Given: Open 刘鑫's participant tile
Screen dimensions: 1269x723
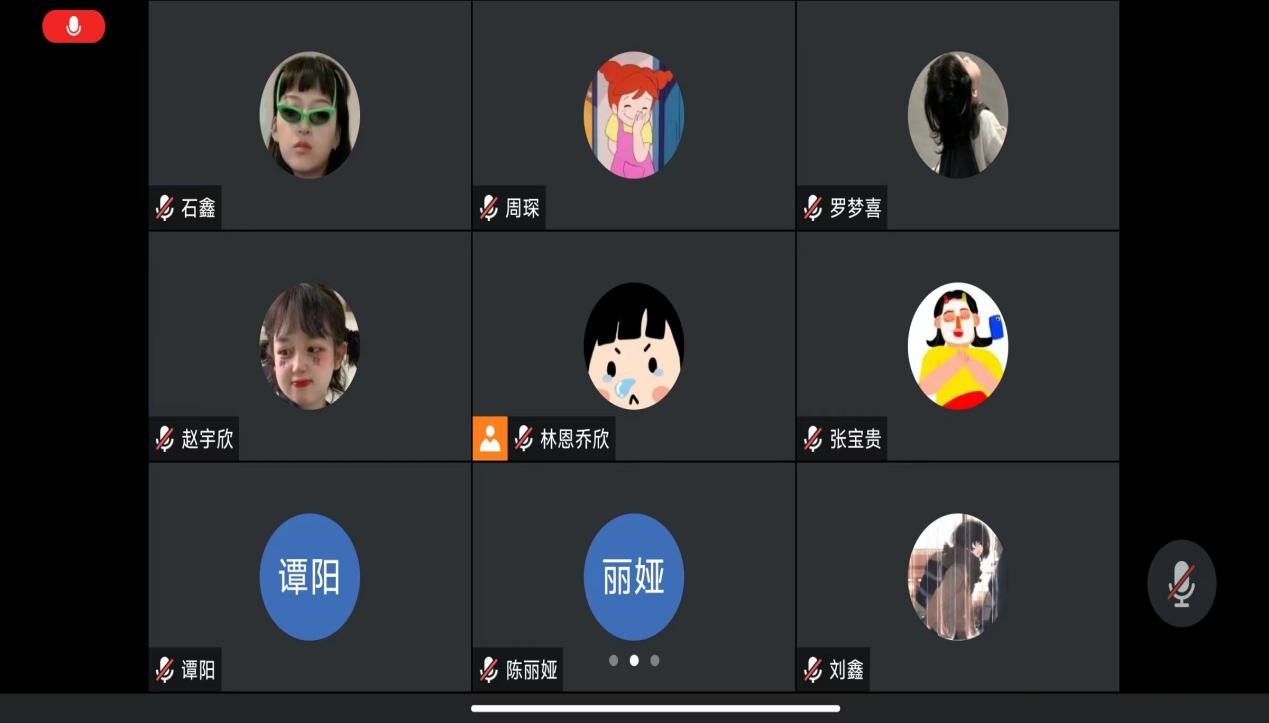Looking at the screenshot, I should 957,577.
